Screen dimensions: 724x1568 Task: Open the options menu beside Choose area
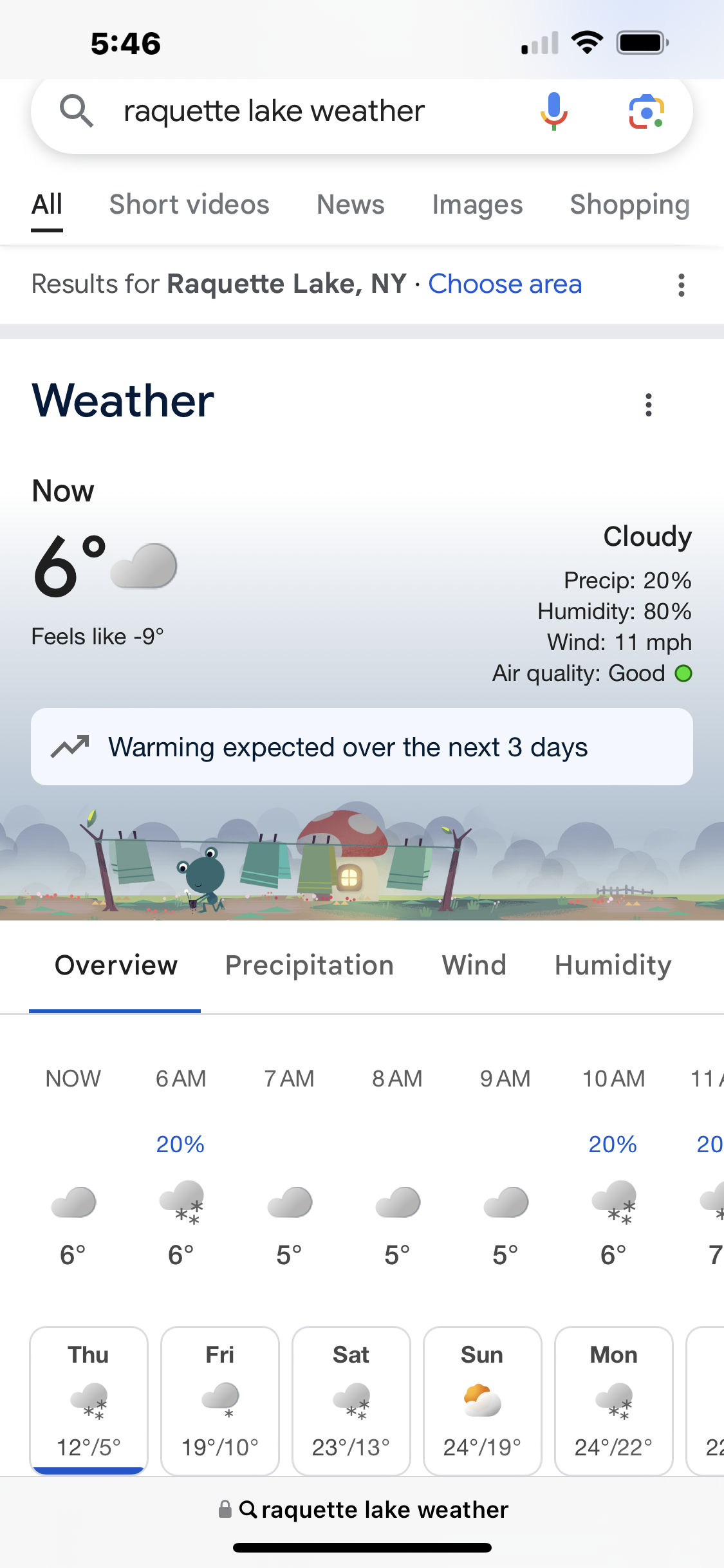click(x=682, y=285)
